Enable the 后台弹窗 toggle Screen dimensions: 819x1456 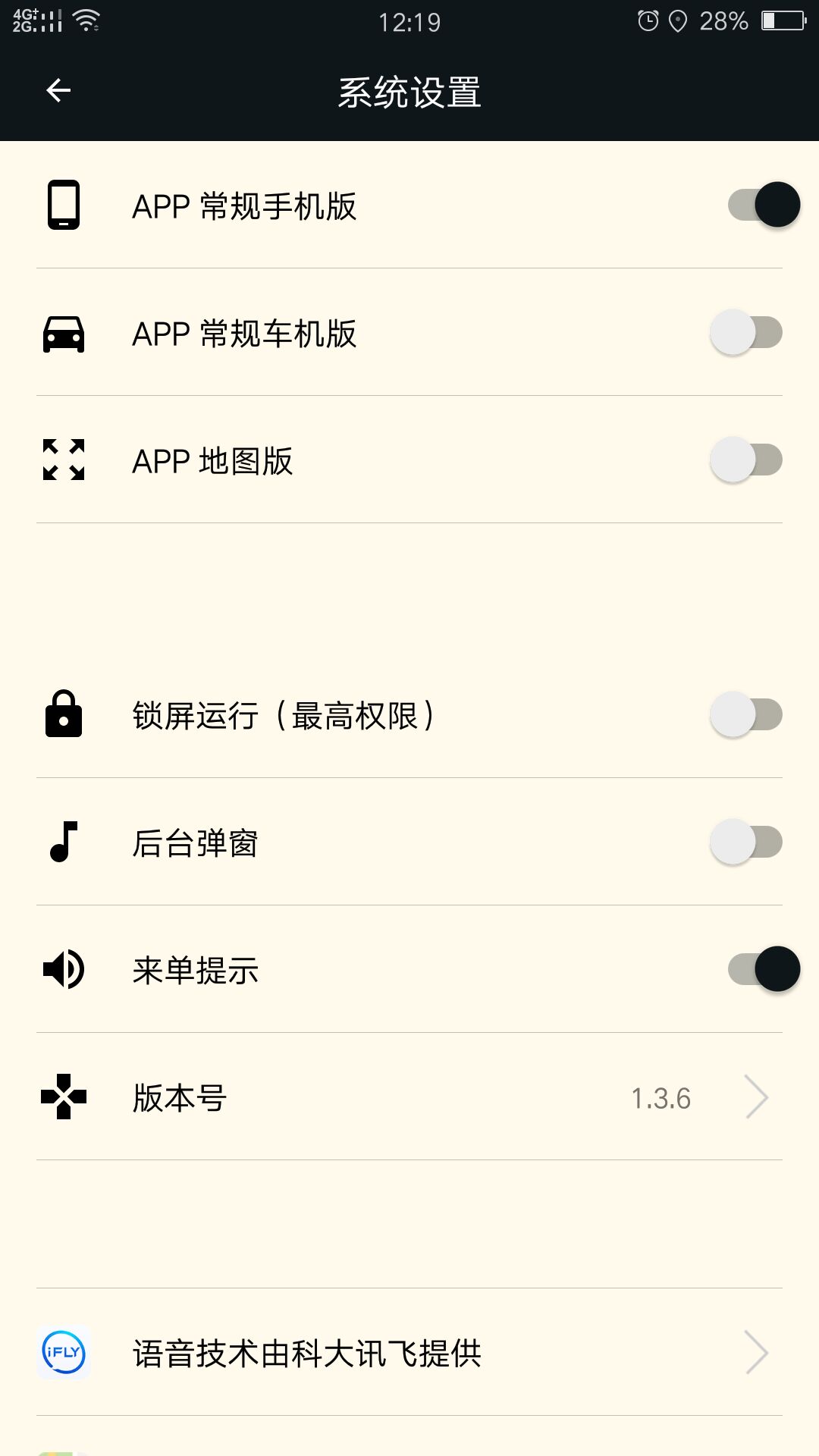point(745,842)
